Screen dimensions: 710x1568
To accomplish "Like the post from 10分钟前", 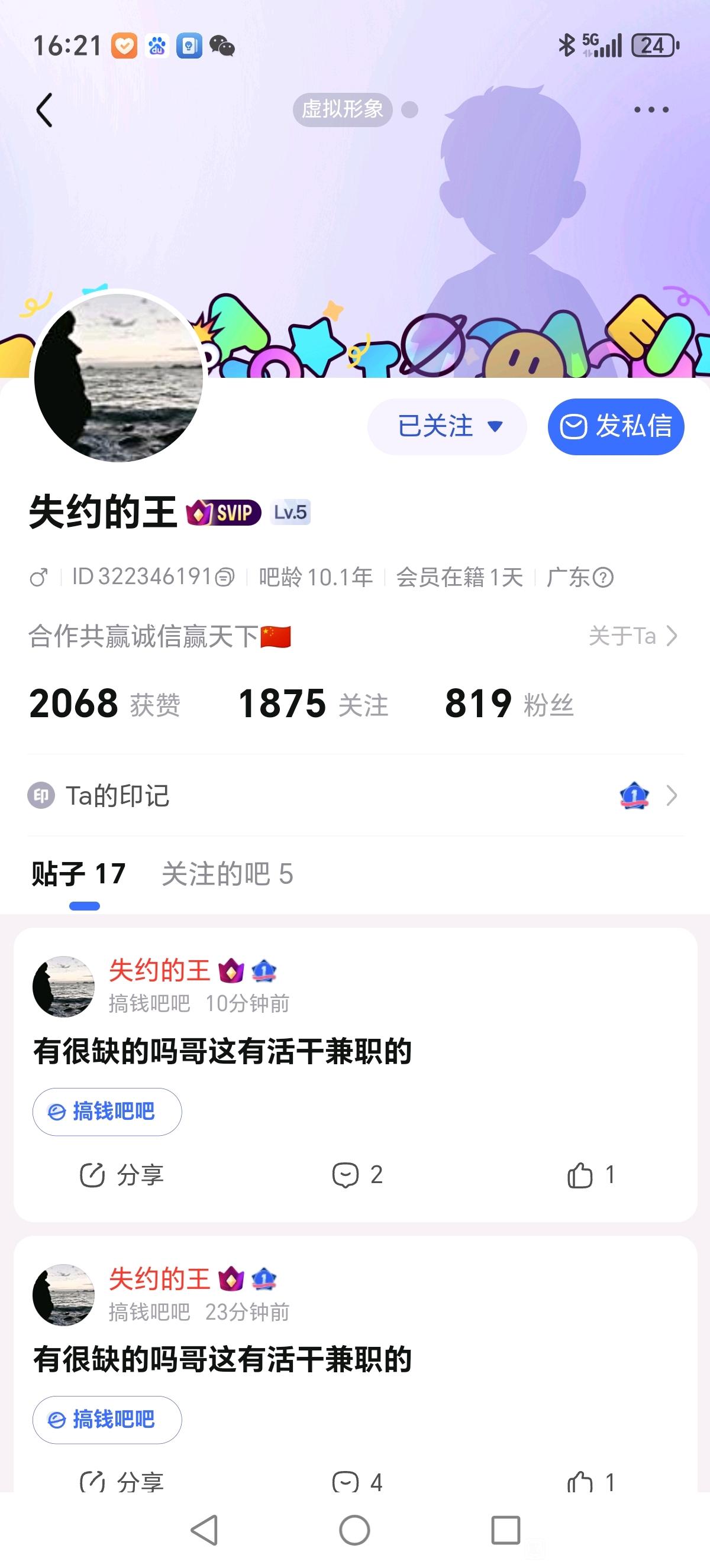I will pos(590,1175).
